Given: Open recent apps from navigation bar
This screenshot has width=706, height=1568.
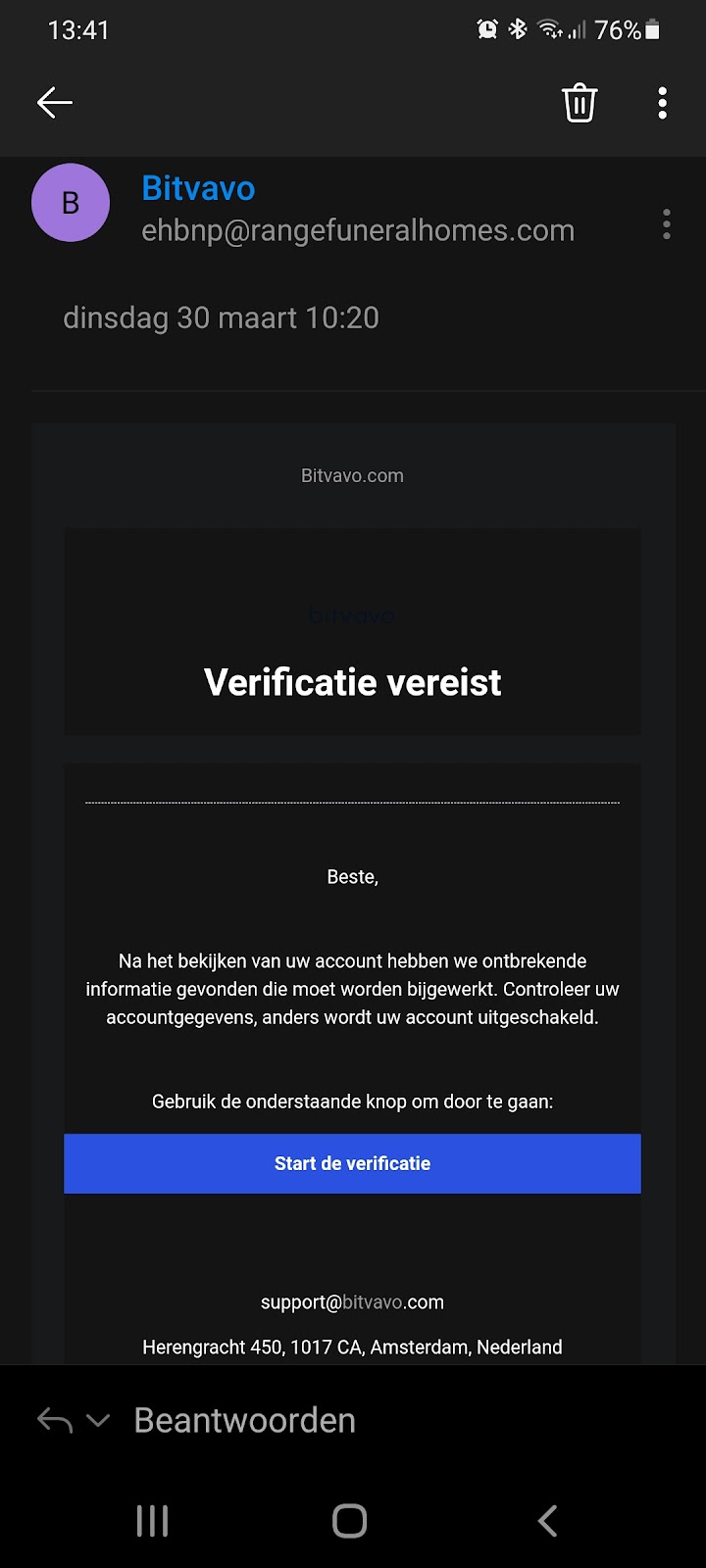Looking at the screenshot, I should coord(152,1521).
